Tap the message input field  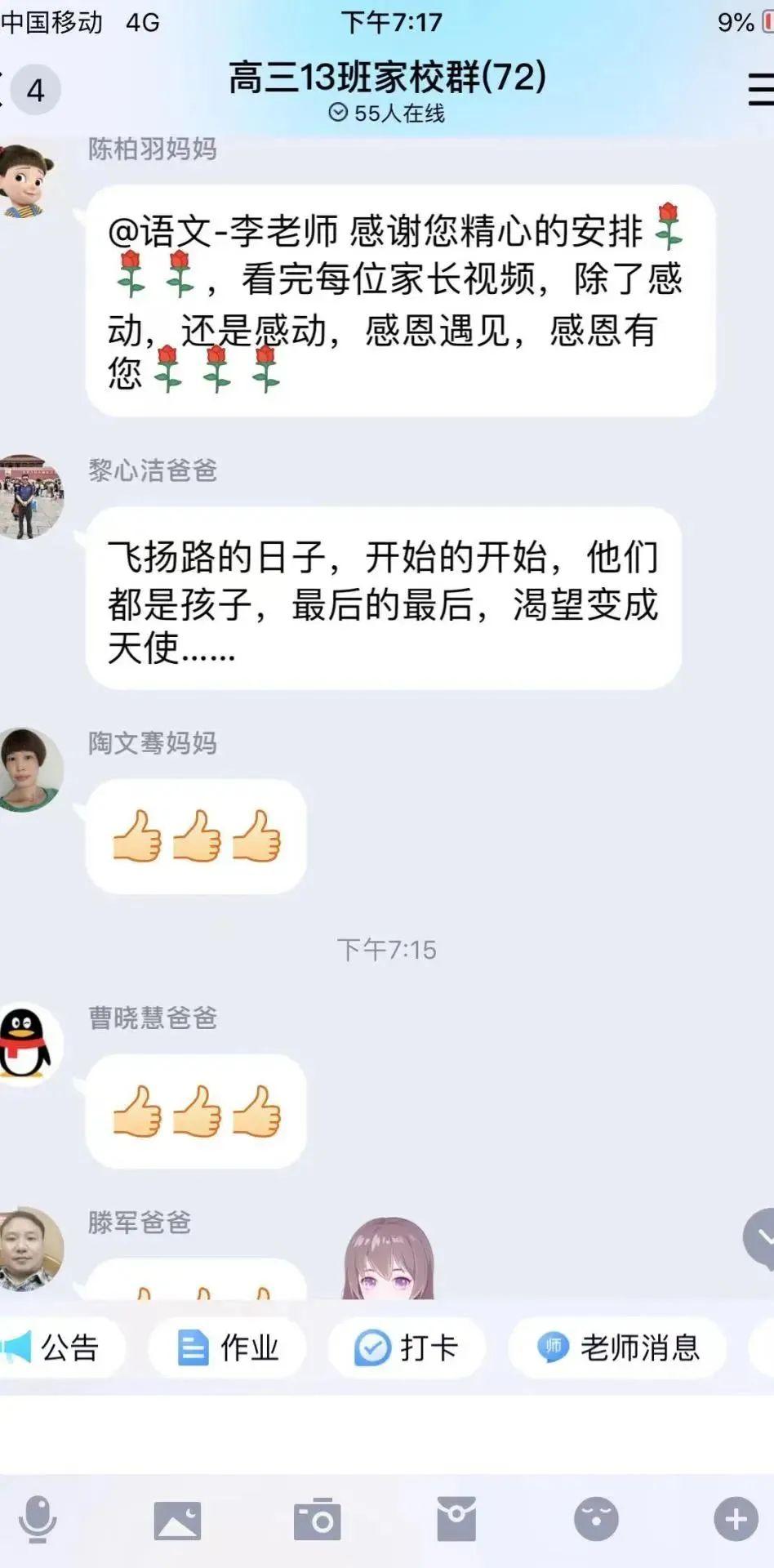pos(387,1435)
